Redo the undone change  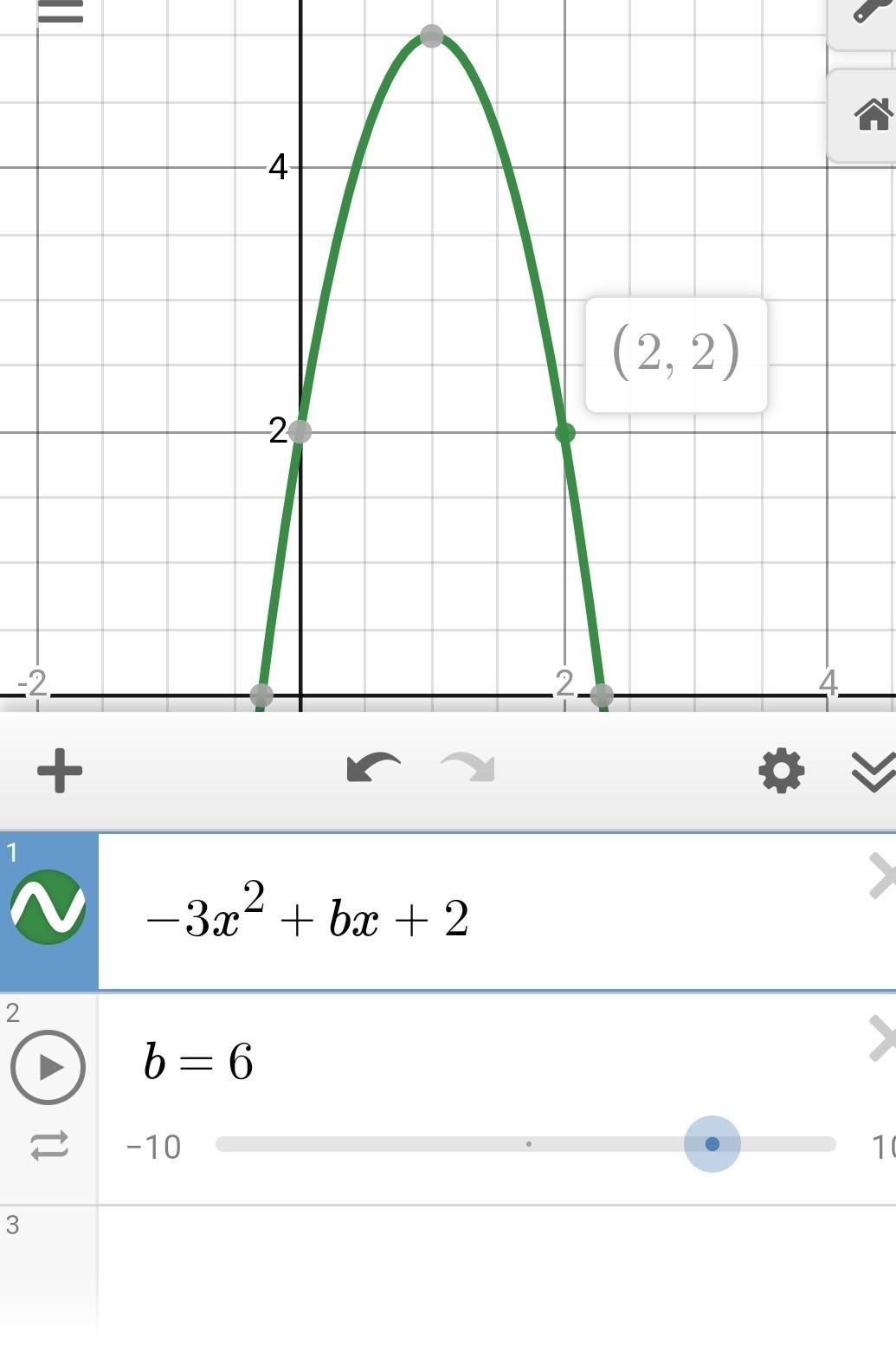click(467, 768)
